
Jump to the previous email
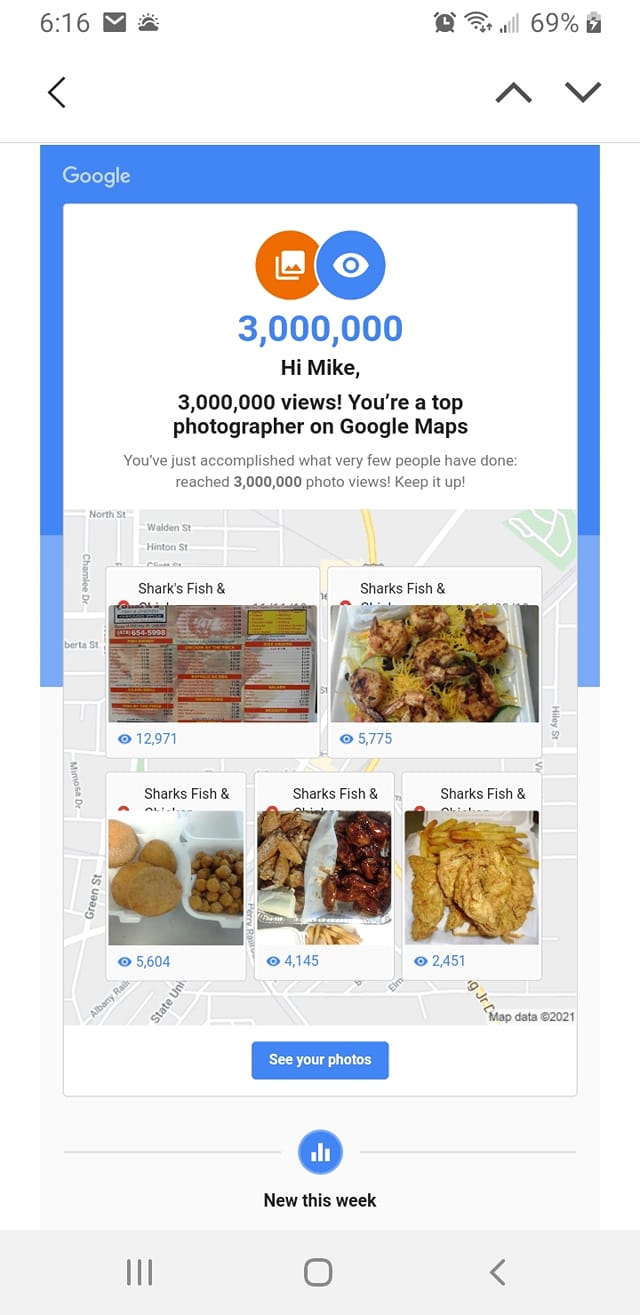513,93
